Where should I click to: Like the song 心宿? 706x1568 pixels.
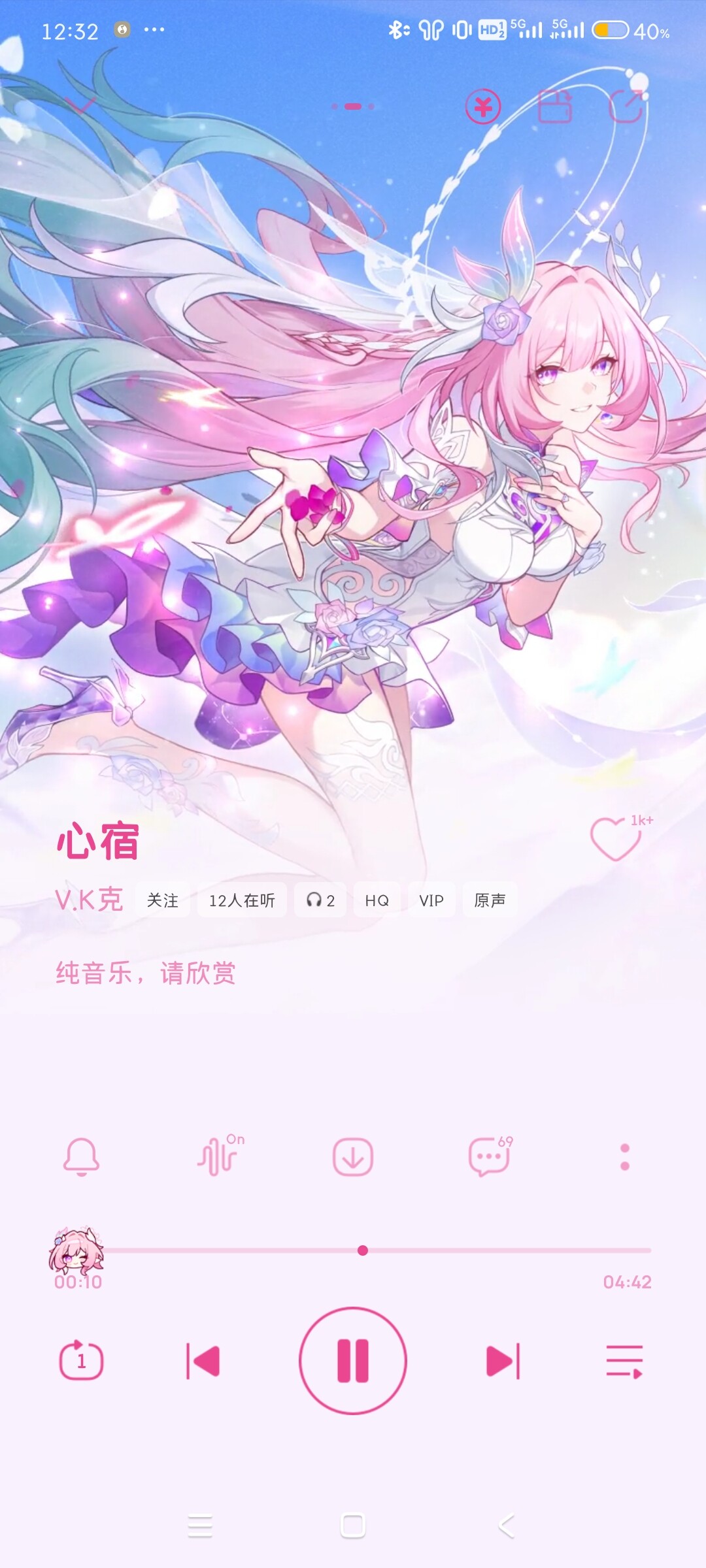tap(615, 839)
